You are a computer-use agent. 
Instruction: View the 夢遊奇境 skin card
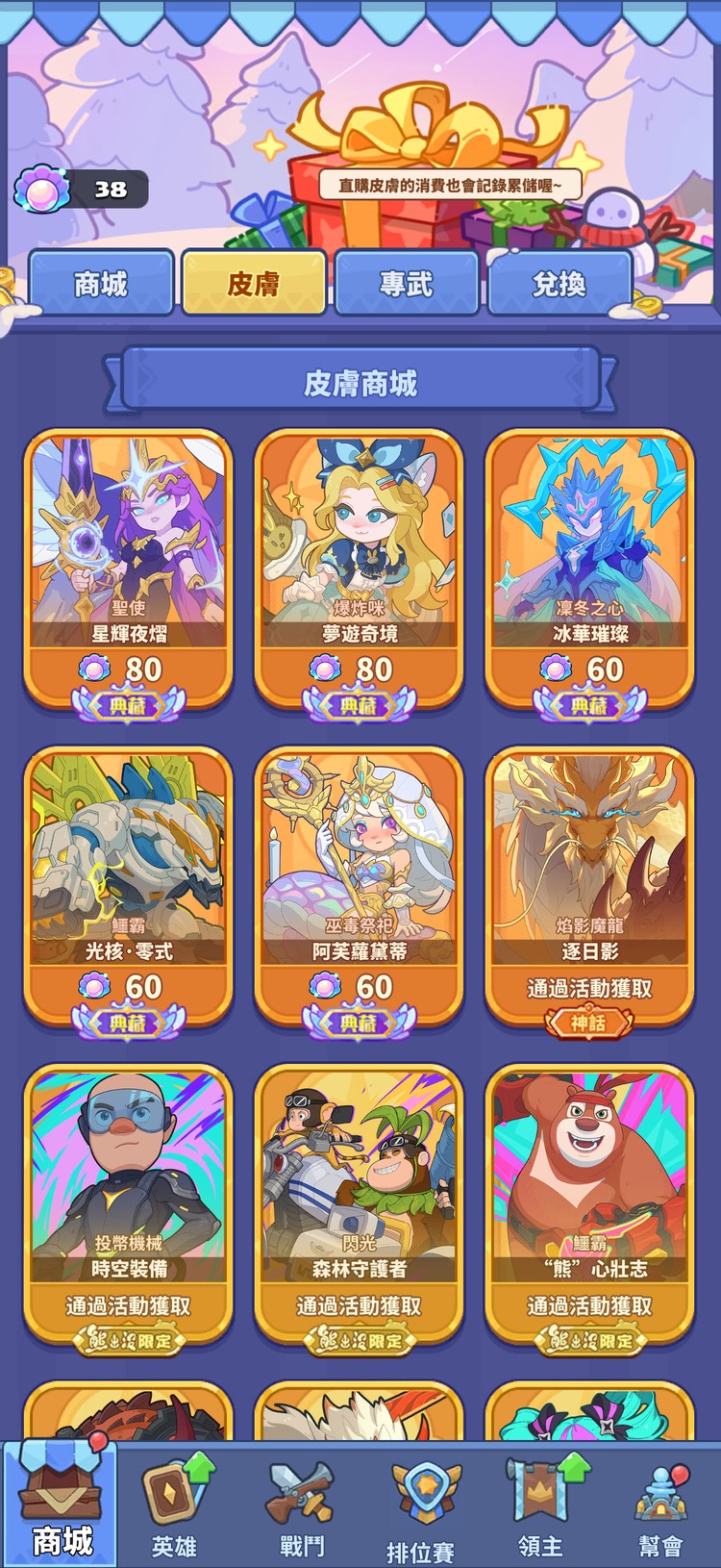coord(360,568)
